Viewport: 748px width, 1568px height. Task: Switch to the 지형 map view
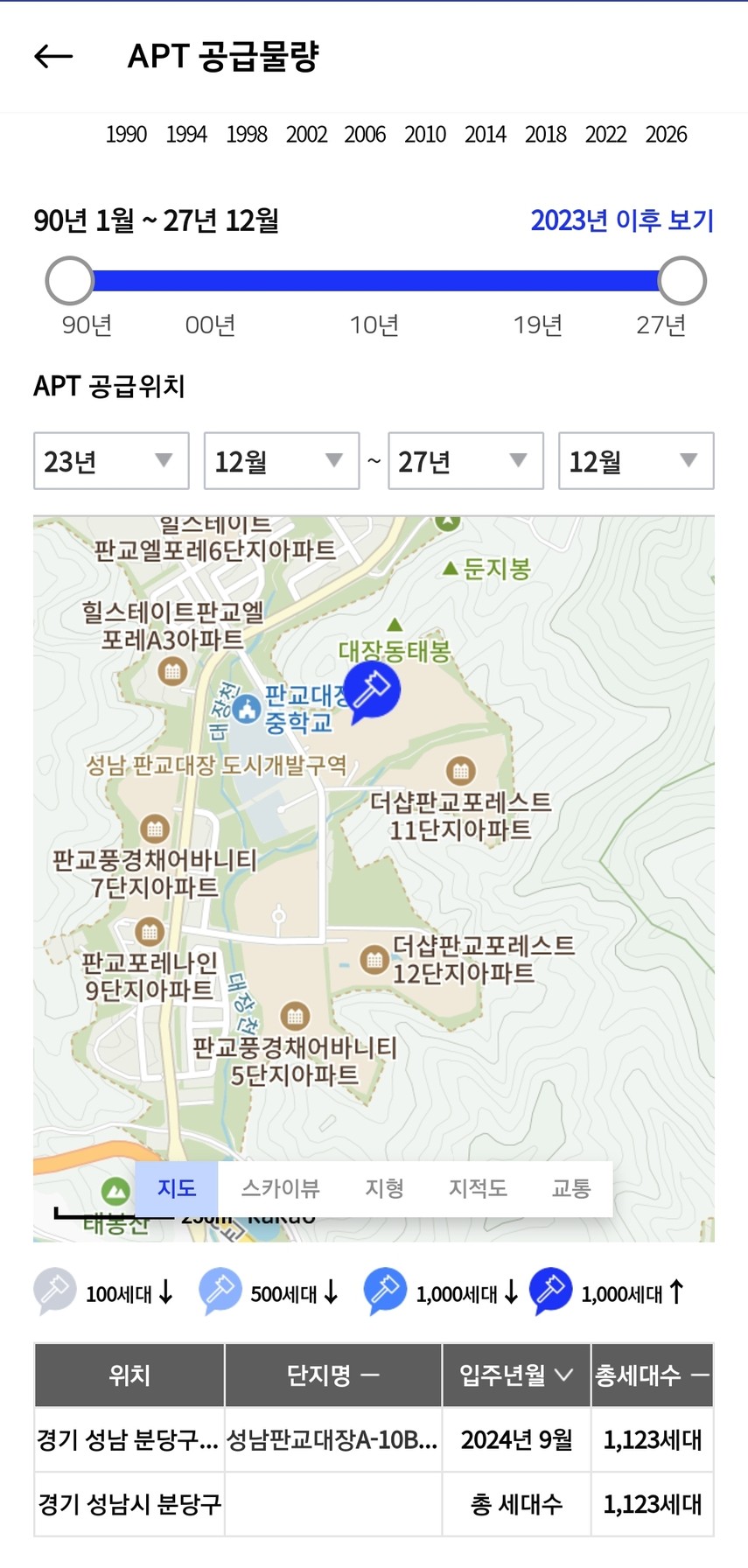point(384,1188)
